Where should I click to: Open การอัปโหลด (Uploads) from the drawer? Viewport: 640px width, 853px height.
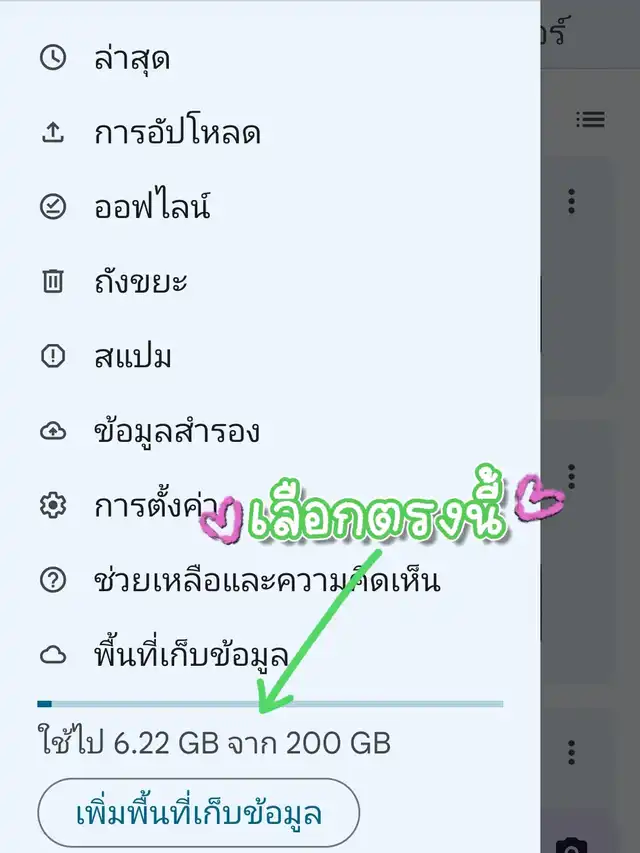tap(176, 133)
